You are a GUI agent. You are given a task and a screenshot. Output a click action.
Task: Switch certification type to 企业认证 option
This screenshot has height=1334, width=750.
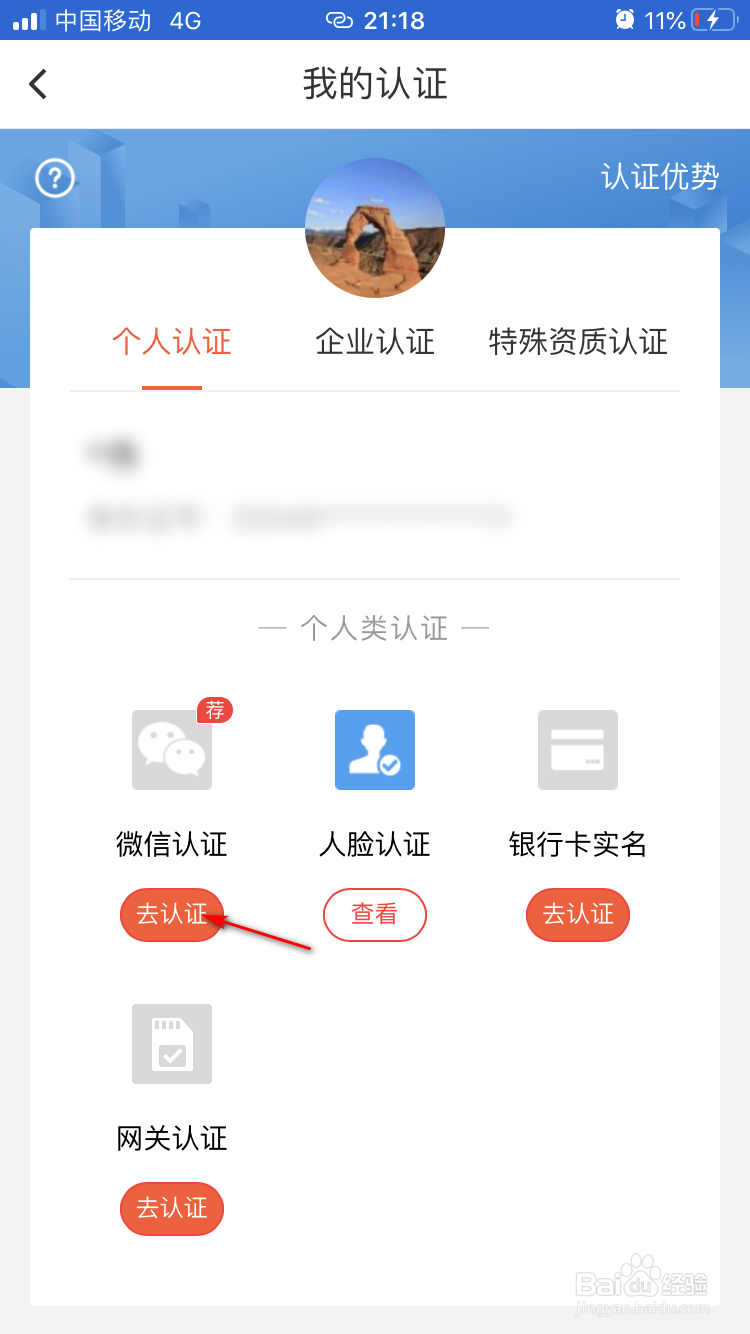point(375,342)
